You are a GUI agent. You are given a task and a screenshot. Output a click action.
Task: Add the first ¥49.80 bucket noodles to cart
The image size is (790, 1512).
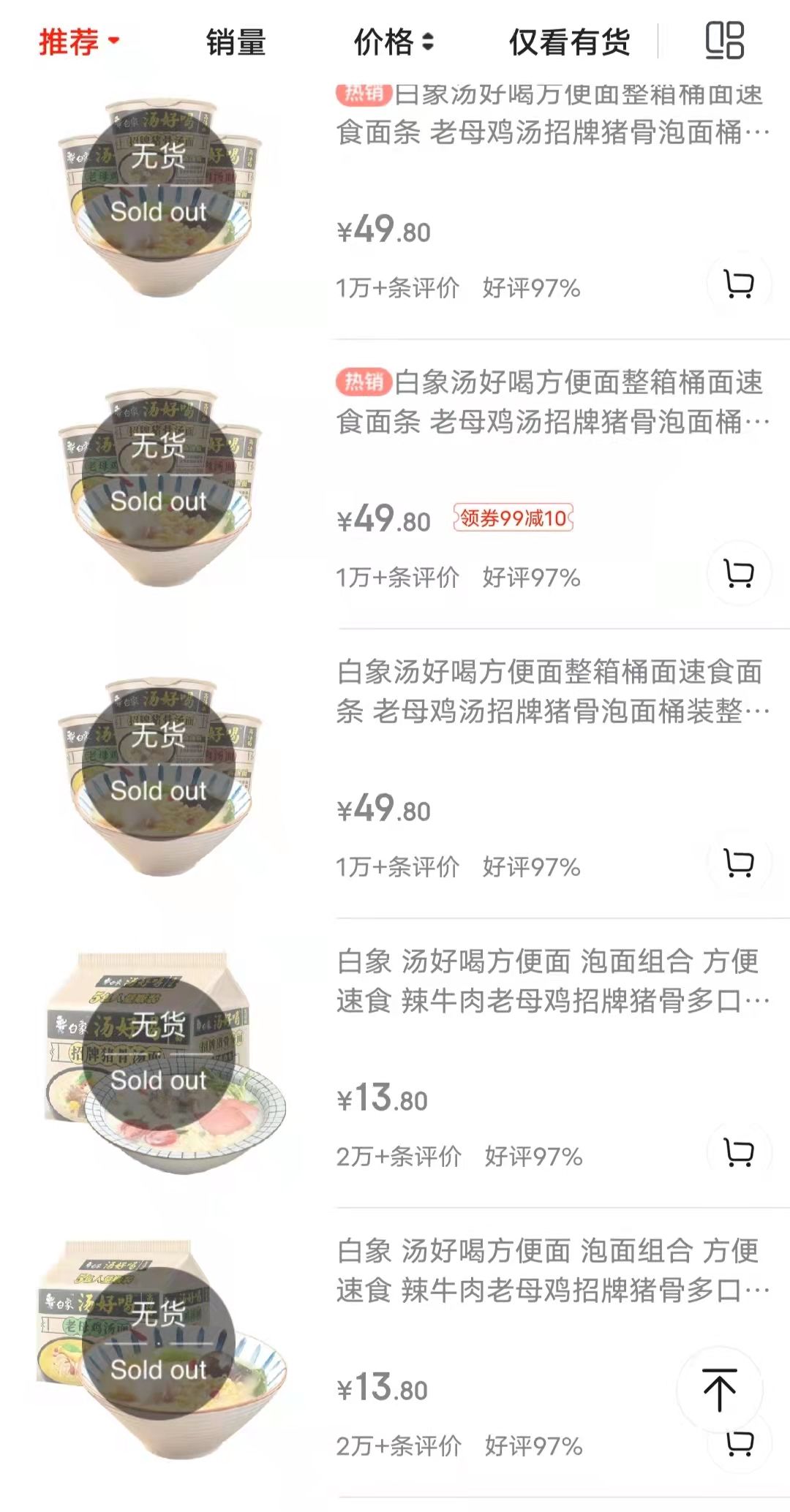coord(740,284)
